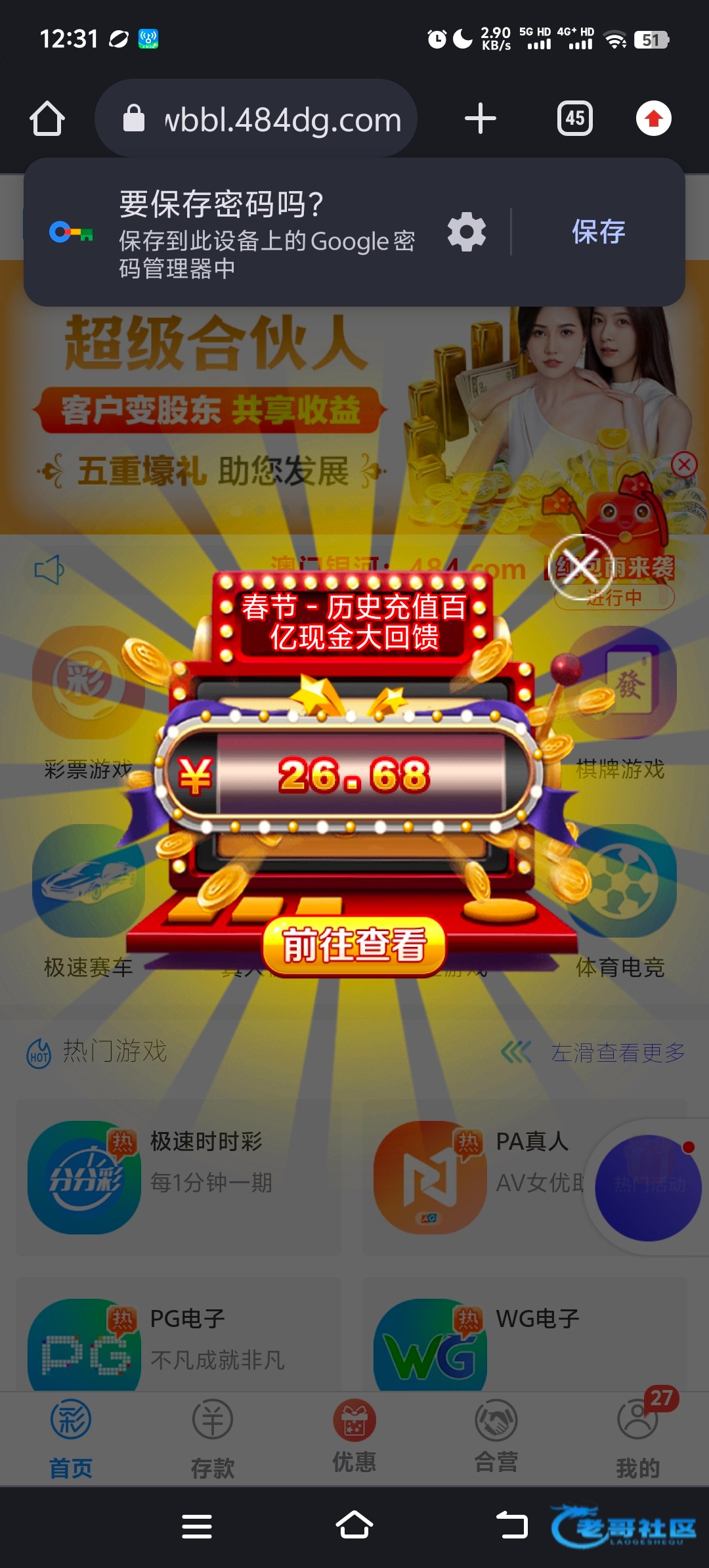Open the 热门活动 floating button
The width and height of the screenshot is (709, 1568).
point(648,1187)
